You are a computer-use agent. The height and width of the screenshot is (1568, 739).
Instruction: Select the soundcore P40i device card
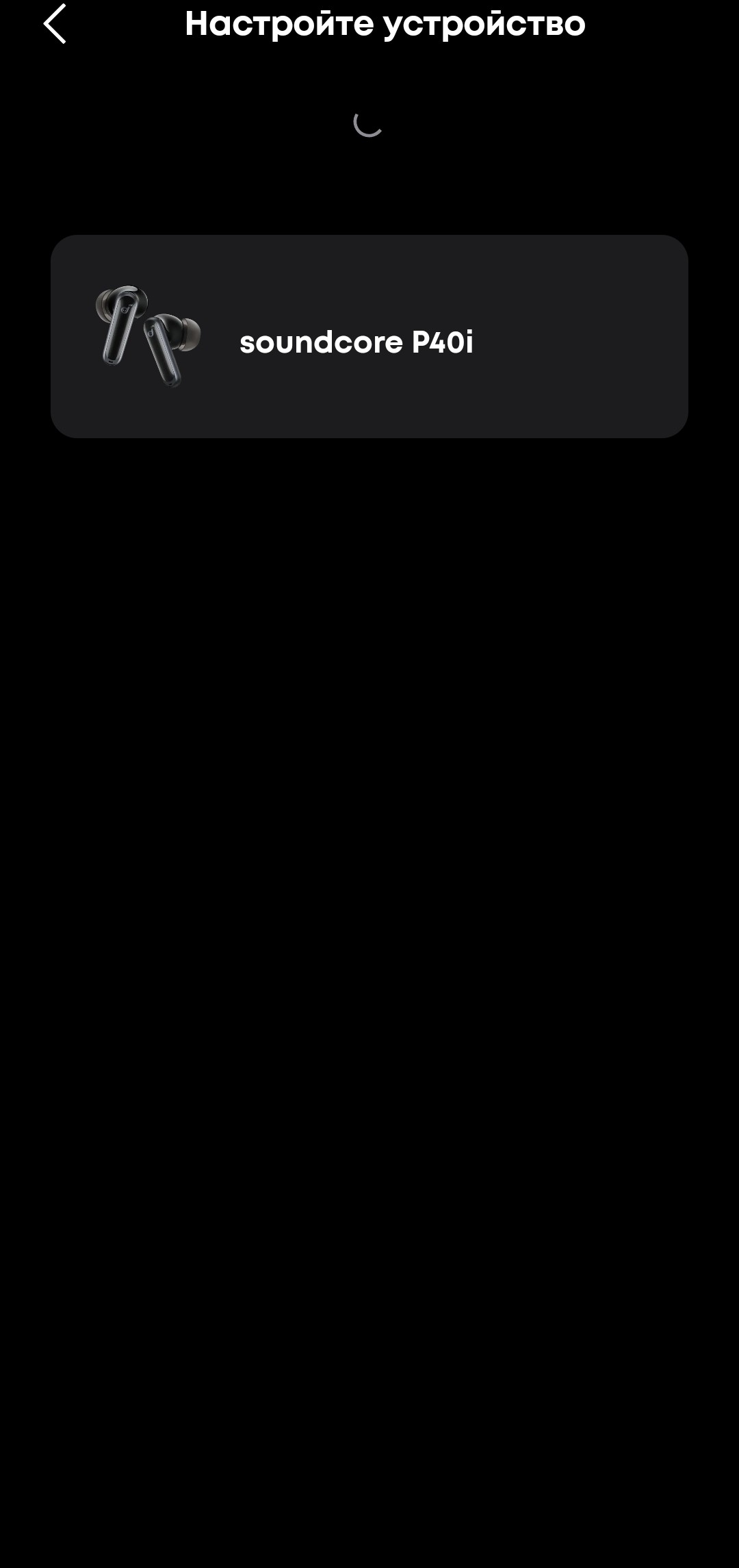369,336
